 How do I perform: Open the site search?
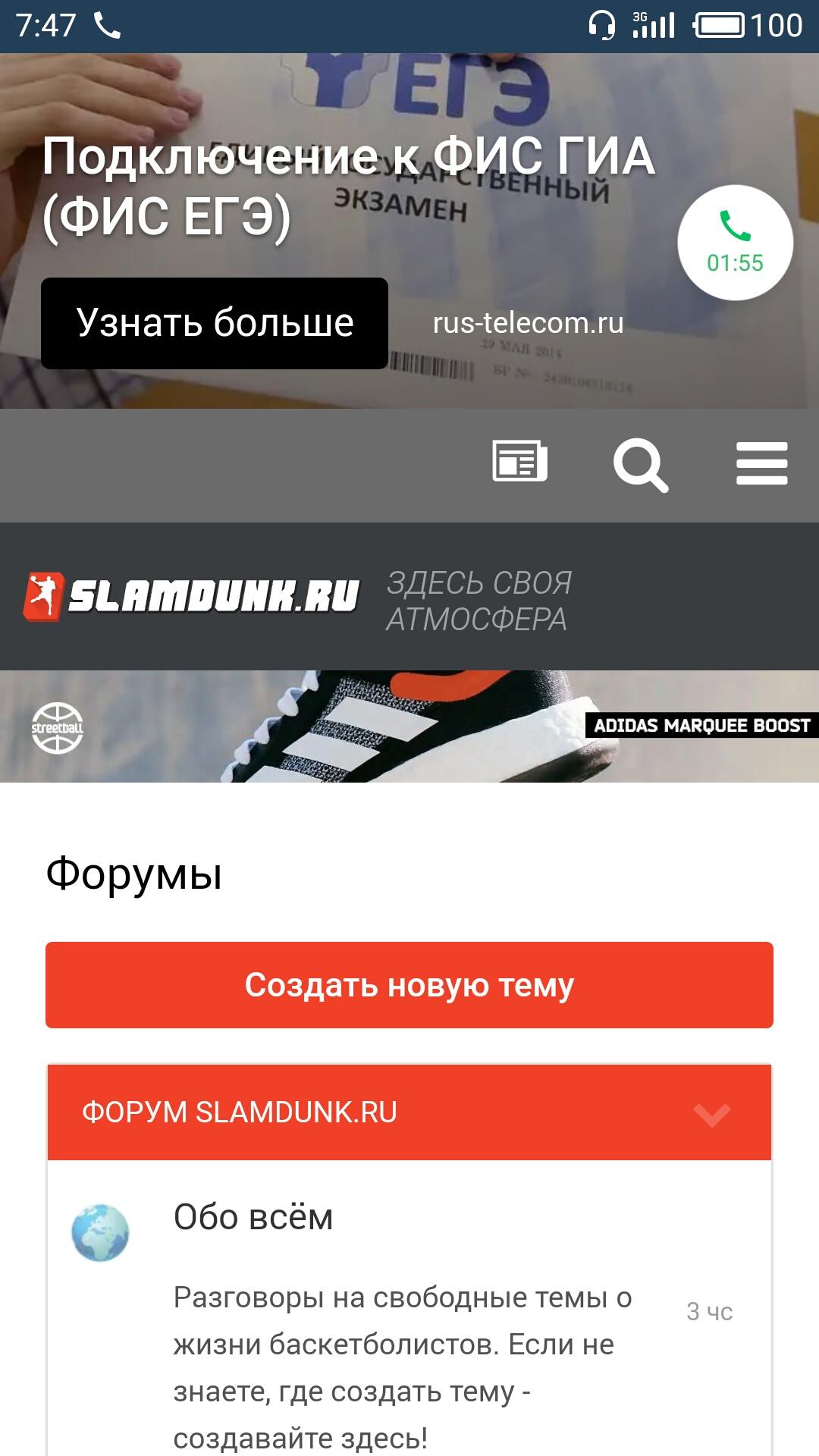641,464
